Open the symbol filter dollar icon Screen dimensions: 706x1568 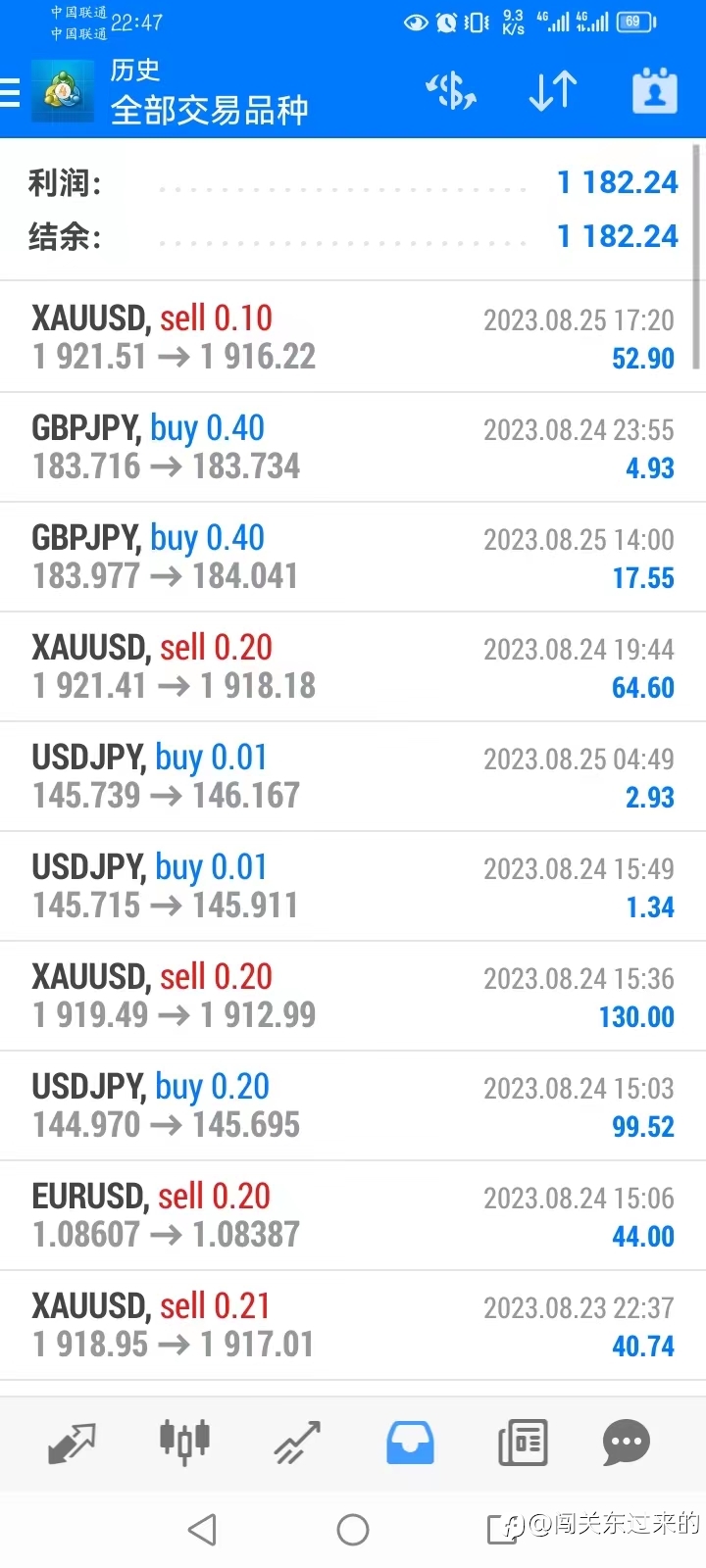[451, 92]
